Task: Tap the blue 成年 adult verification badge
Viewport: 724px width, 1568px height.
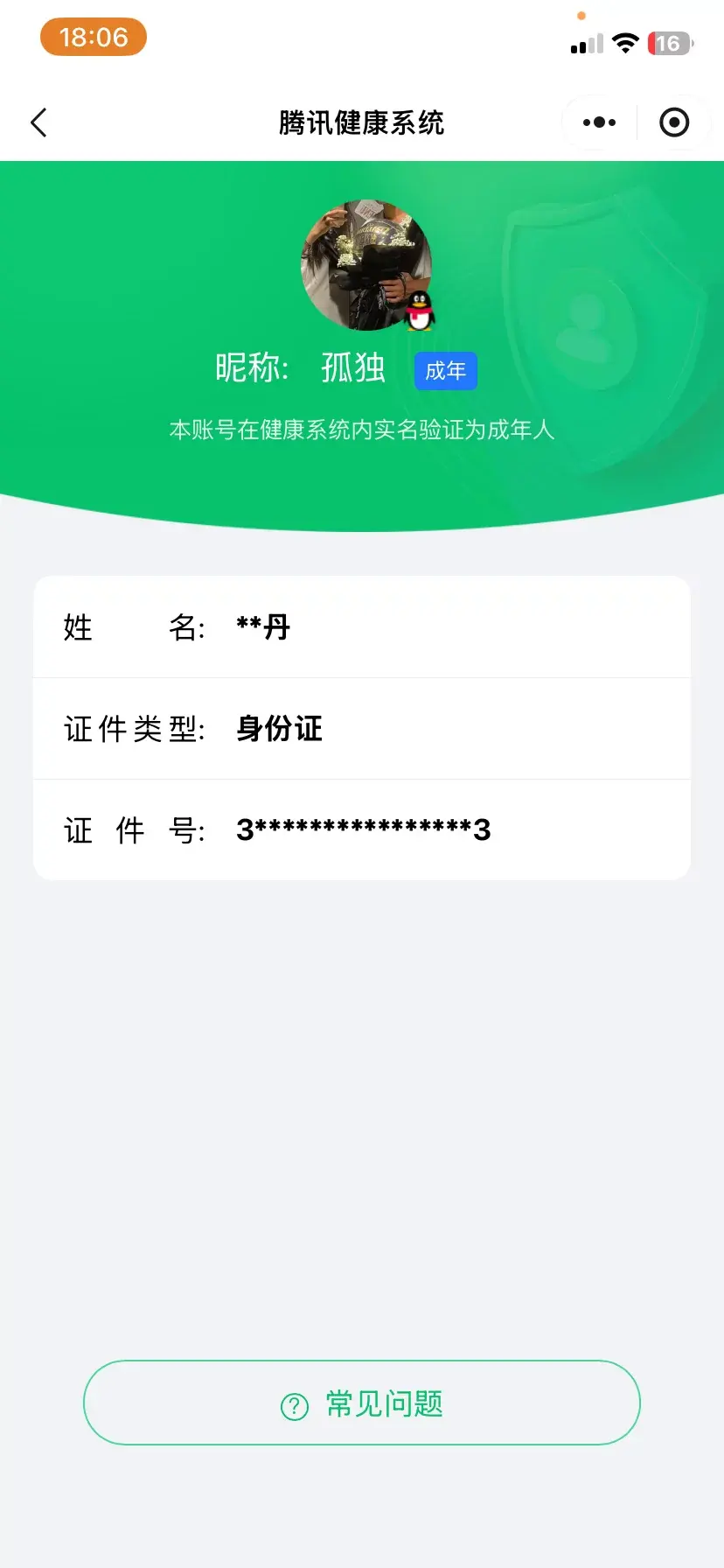Action: point(446,371)
